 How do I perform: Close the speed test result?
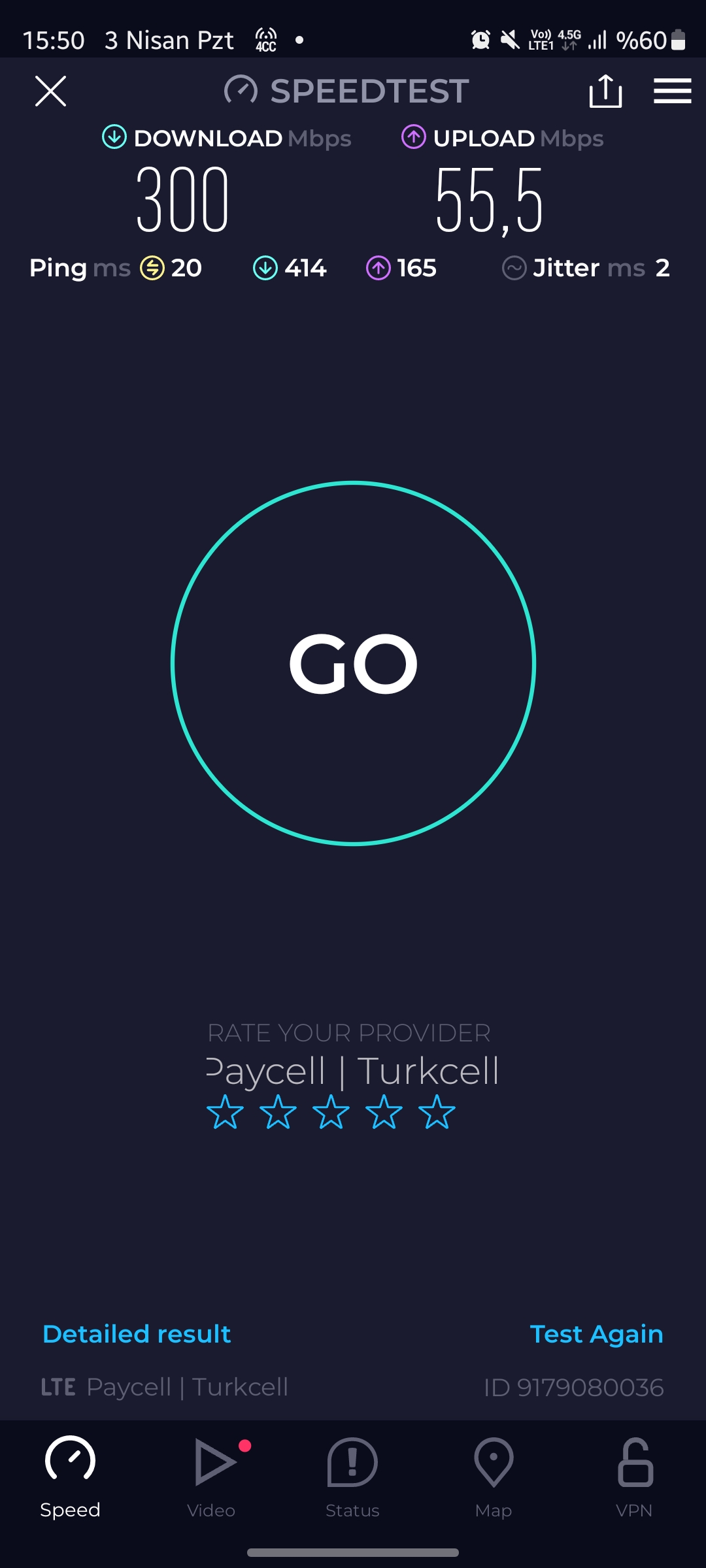50,91
